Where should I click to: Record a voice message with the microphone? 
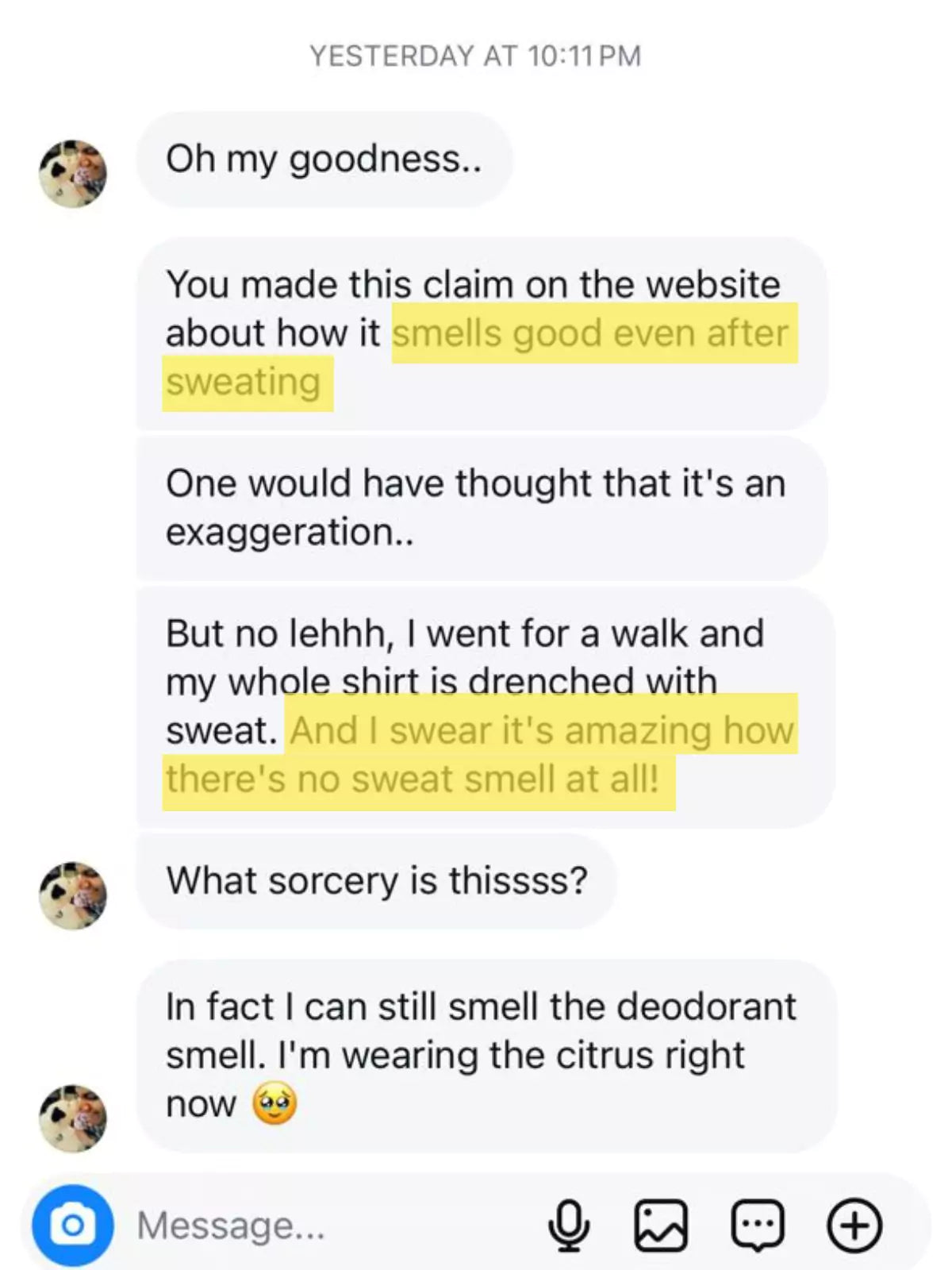569,1225
